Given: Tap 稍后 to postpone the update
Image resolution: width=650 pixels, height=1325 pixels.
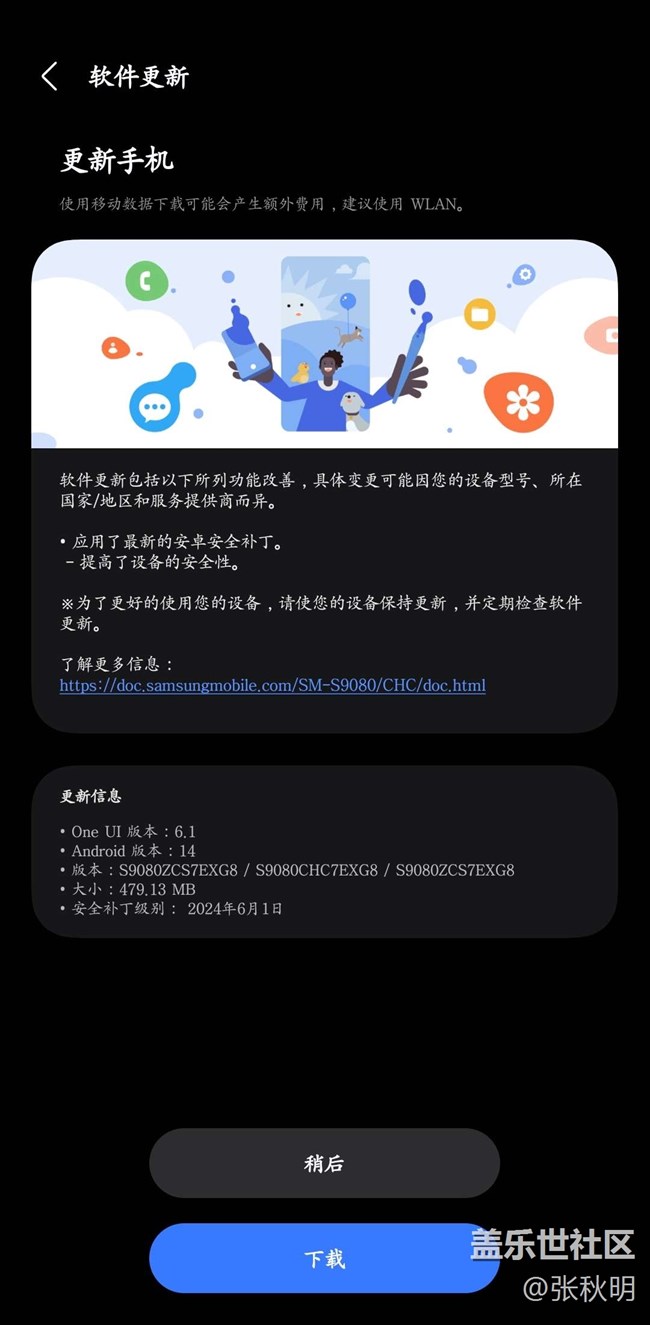Looking at the screenshot, I should (x=324, y=1163).
